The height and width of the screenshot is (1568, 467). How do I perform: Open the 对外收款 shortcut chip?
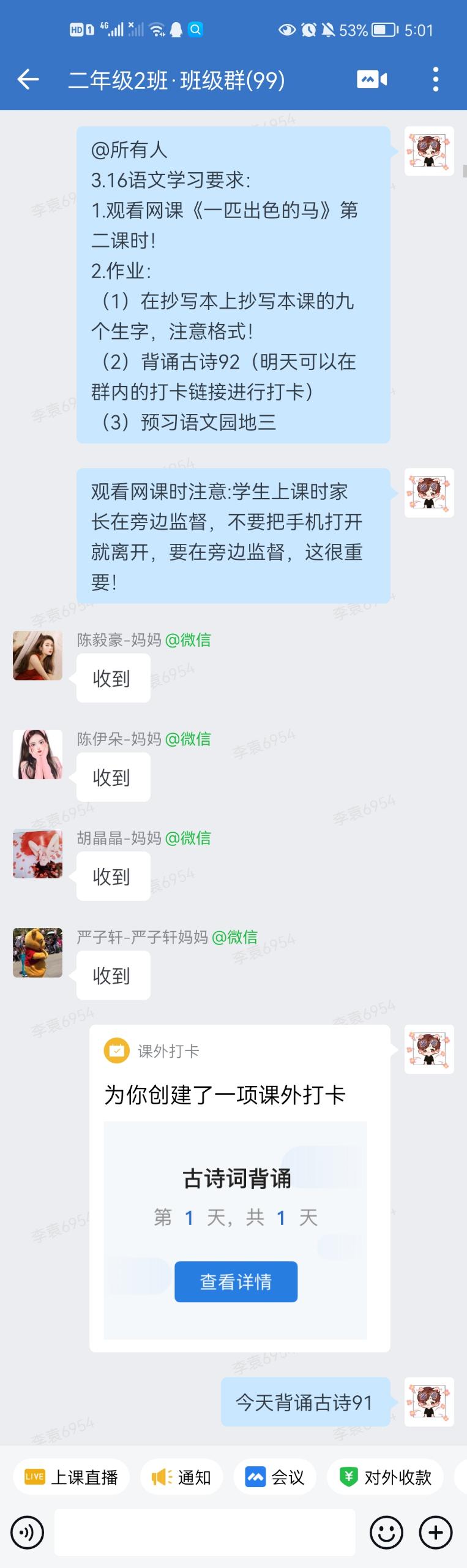coord(386,1477)
